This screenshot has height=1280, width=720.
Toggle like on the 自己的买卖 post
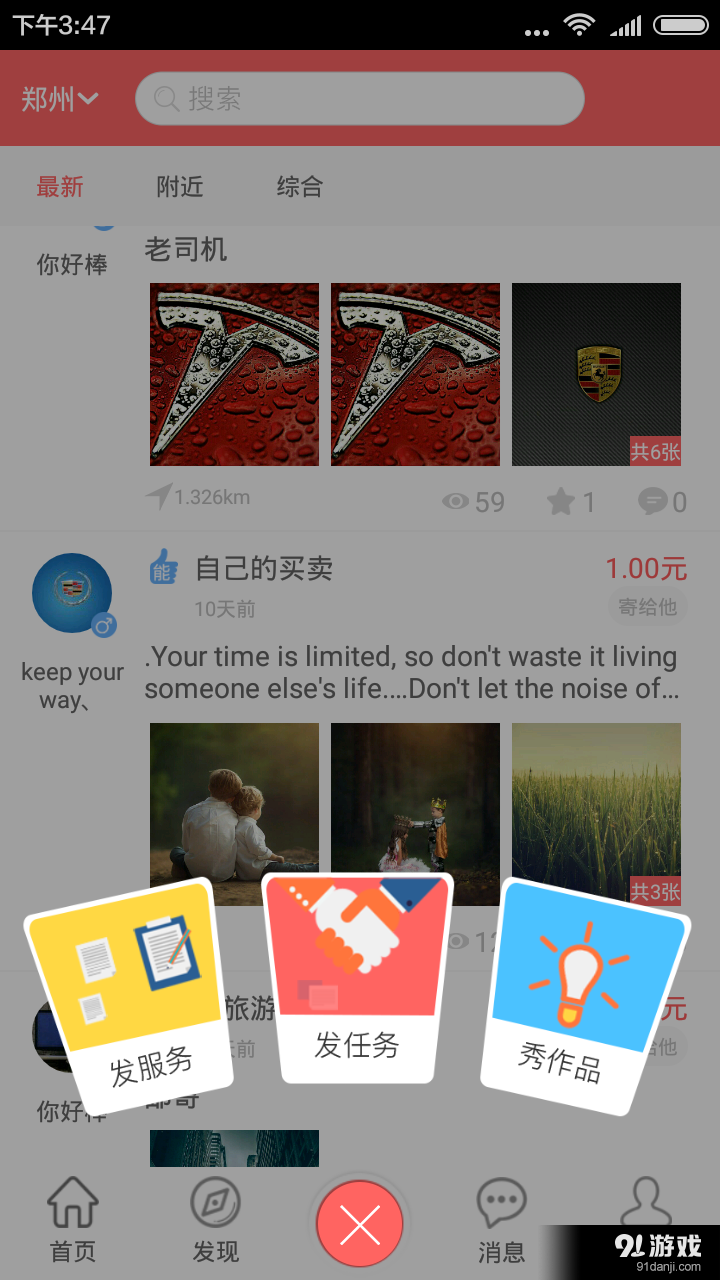tap(167, 568)
